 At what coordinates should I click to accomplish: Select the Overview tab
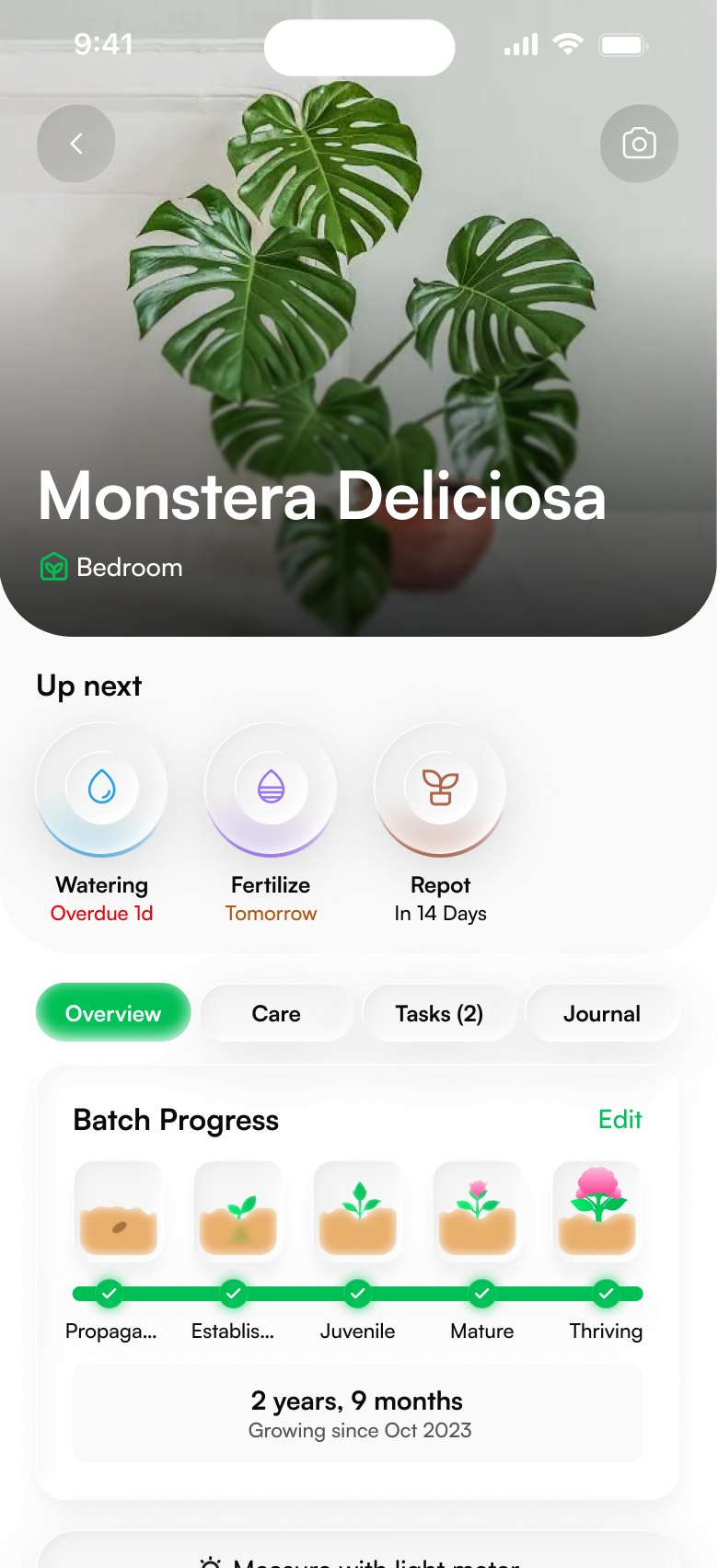113,1013
